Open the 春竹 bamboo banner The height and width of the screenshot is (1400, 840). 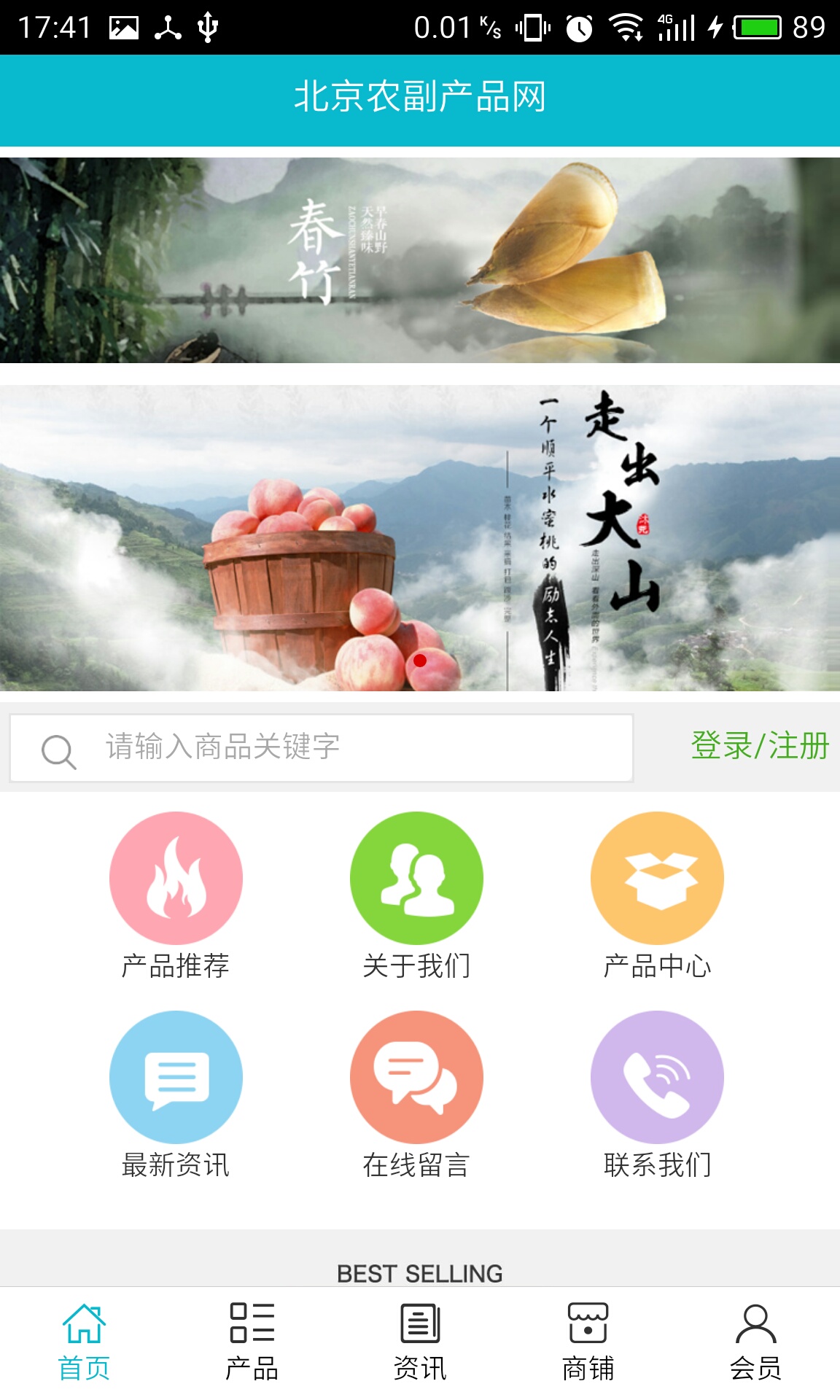420,260
